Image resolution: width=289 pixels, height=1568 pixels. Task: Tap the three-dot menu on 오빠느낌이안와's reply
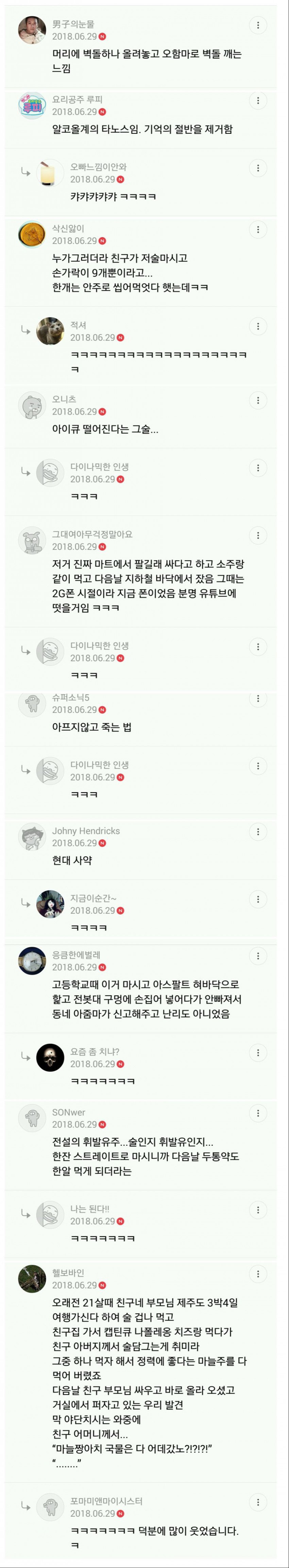[x=258, y=168]
